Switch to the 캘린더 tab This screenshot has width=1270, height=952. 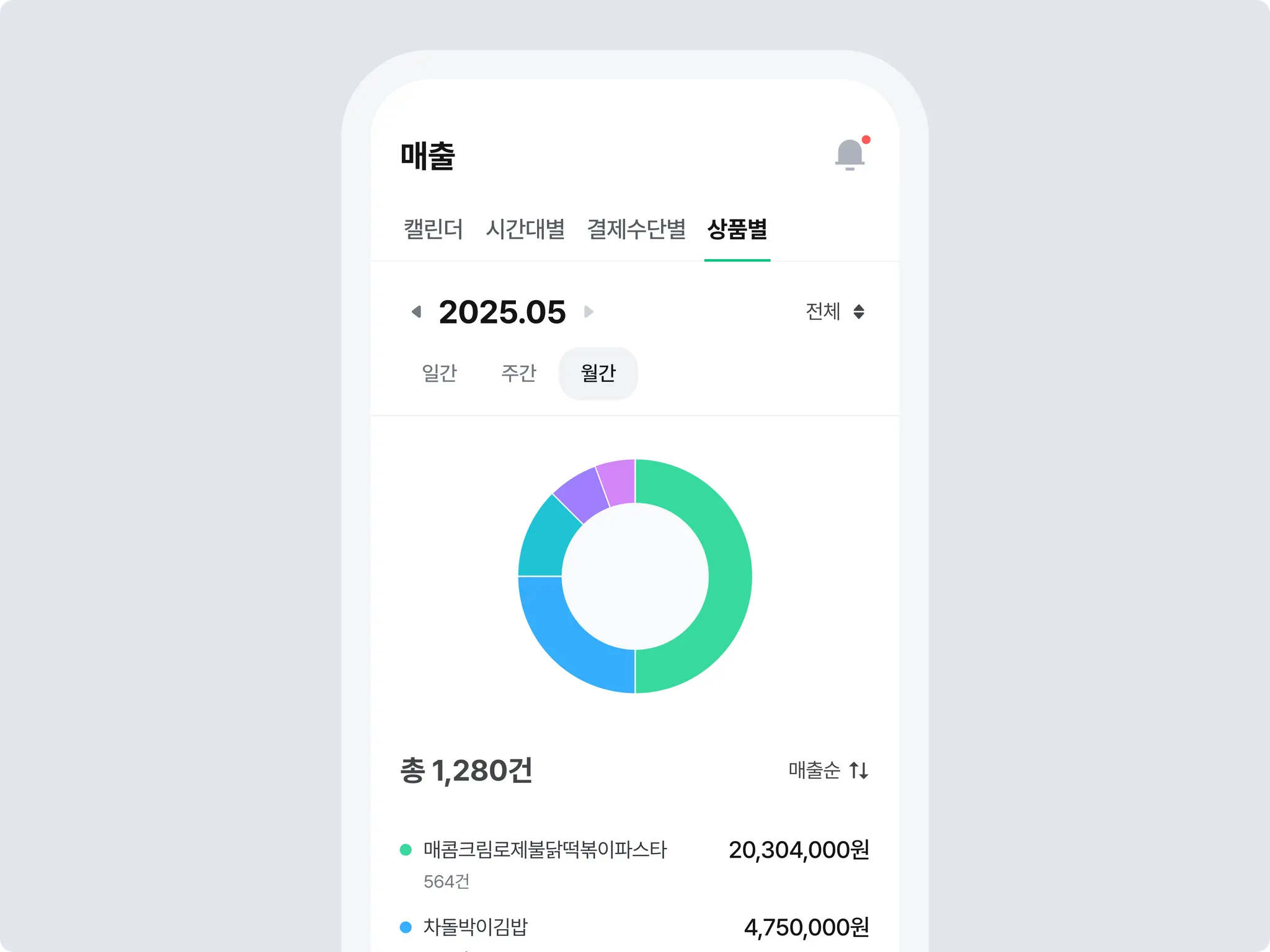pos(433,229)
